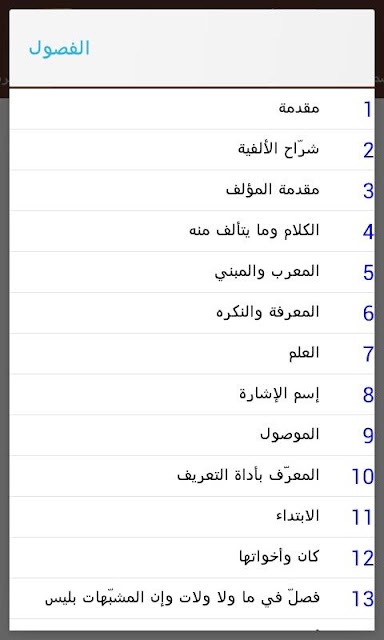Open chapter 7 العلم
Screen dimensions: 384x640
(x=192, y=354)
